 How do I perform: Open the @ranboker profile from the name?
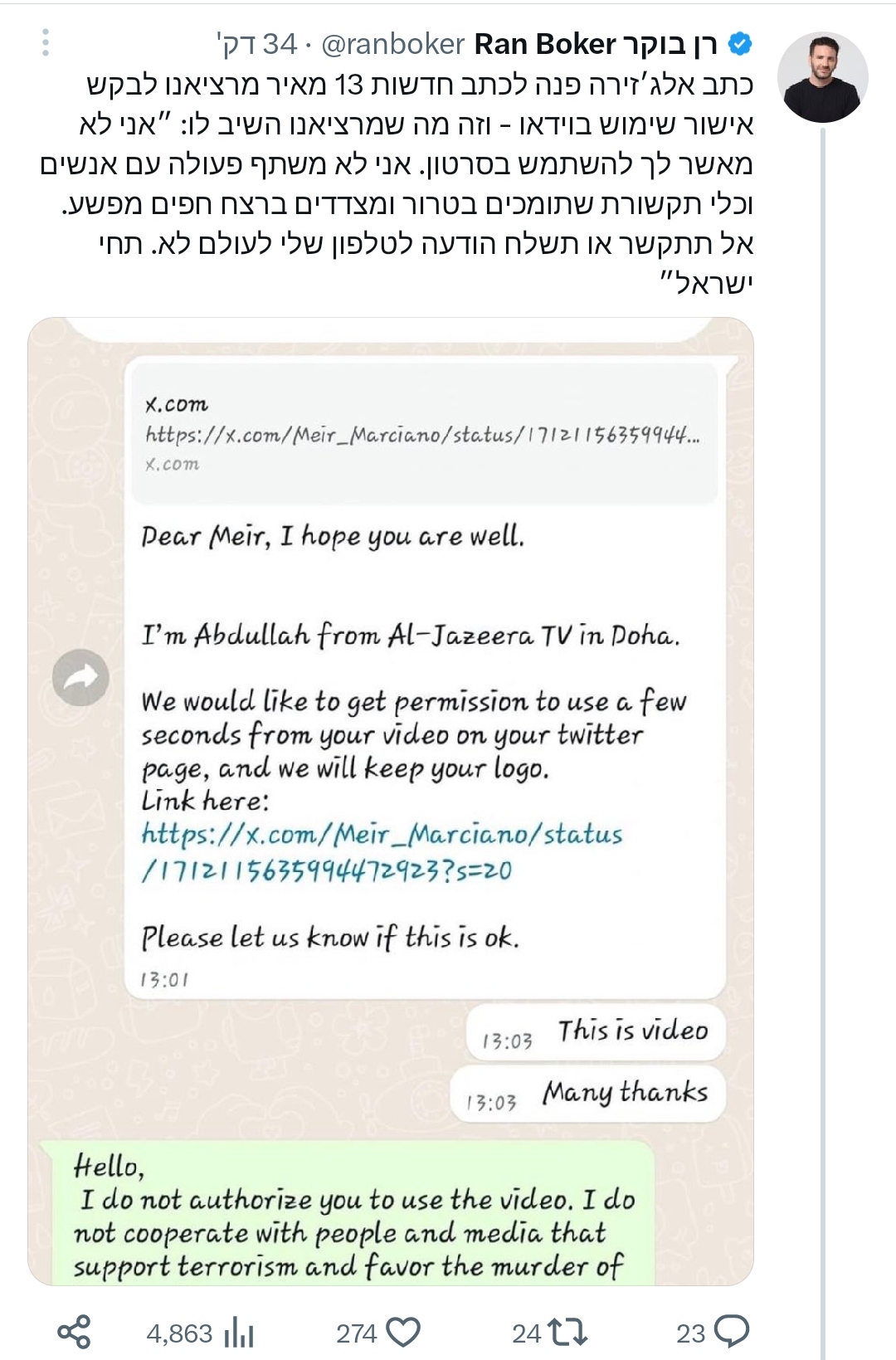point(597,44)
